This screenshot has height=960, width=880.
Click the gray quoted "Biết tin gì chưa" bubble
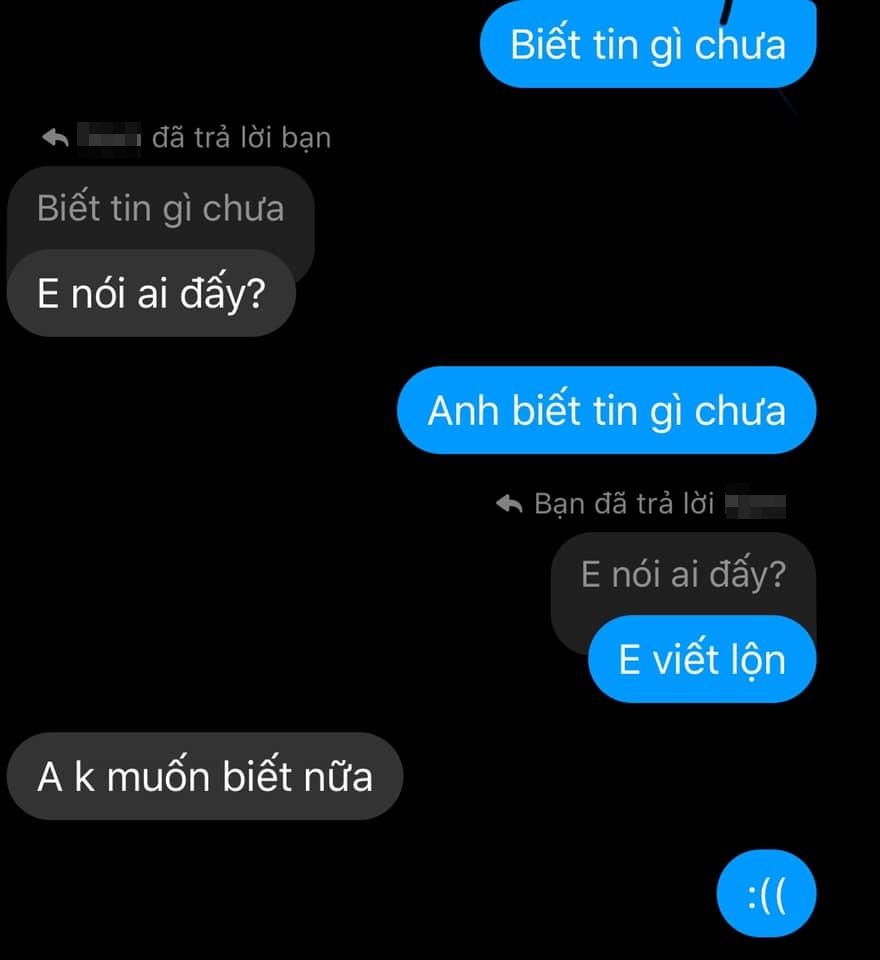[160, 209]
